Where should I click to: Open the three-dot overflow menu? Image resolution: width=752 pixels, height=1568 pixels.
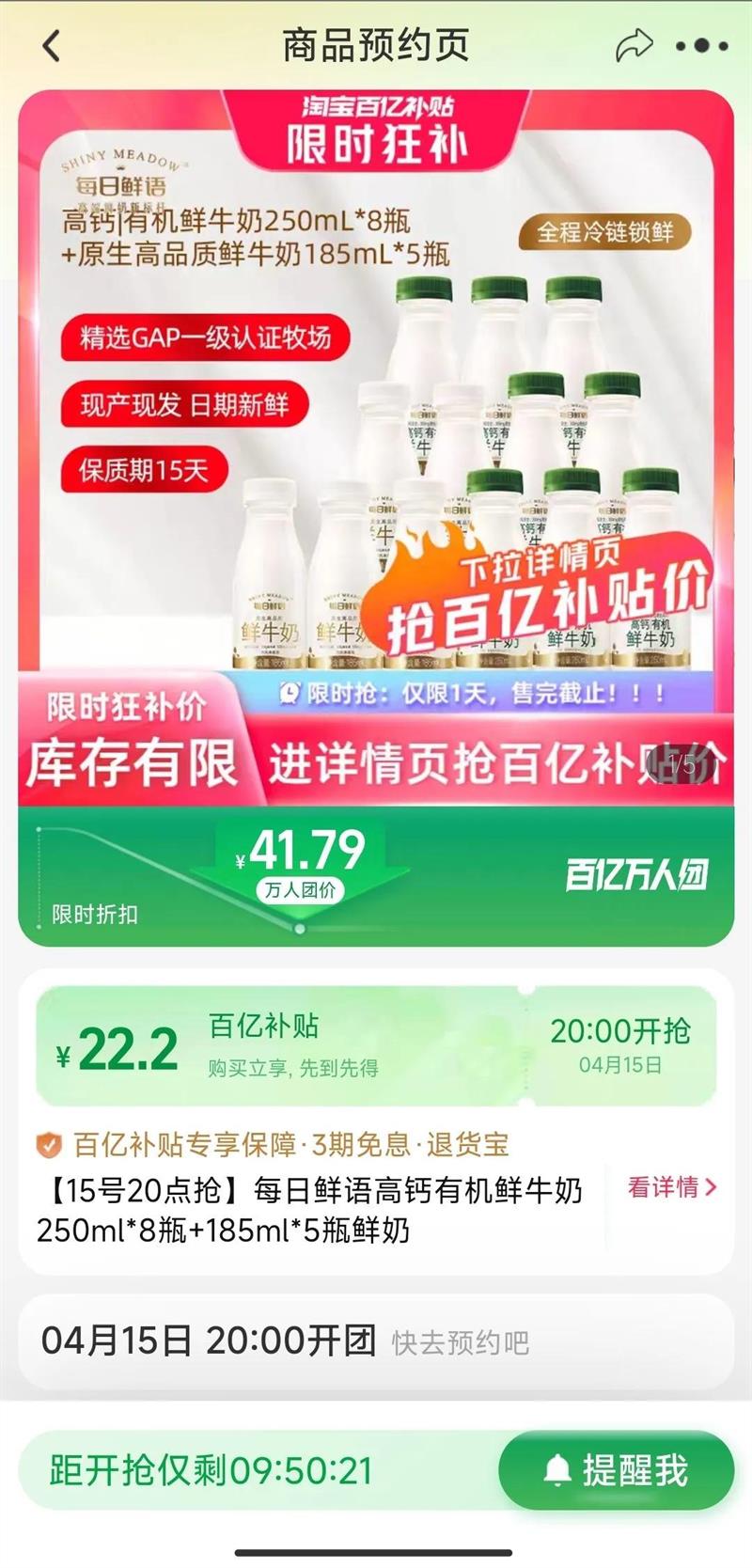702,45
